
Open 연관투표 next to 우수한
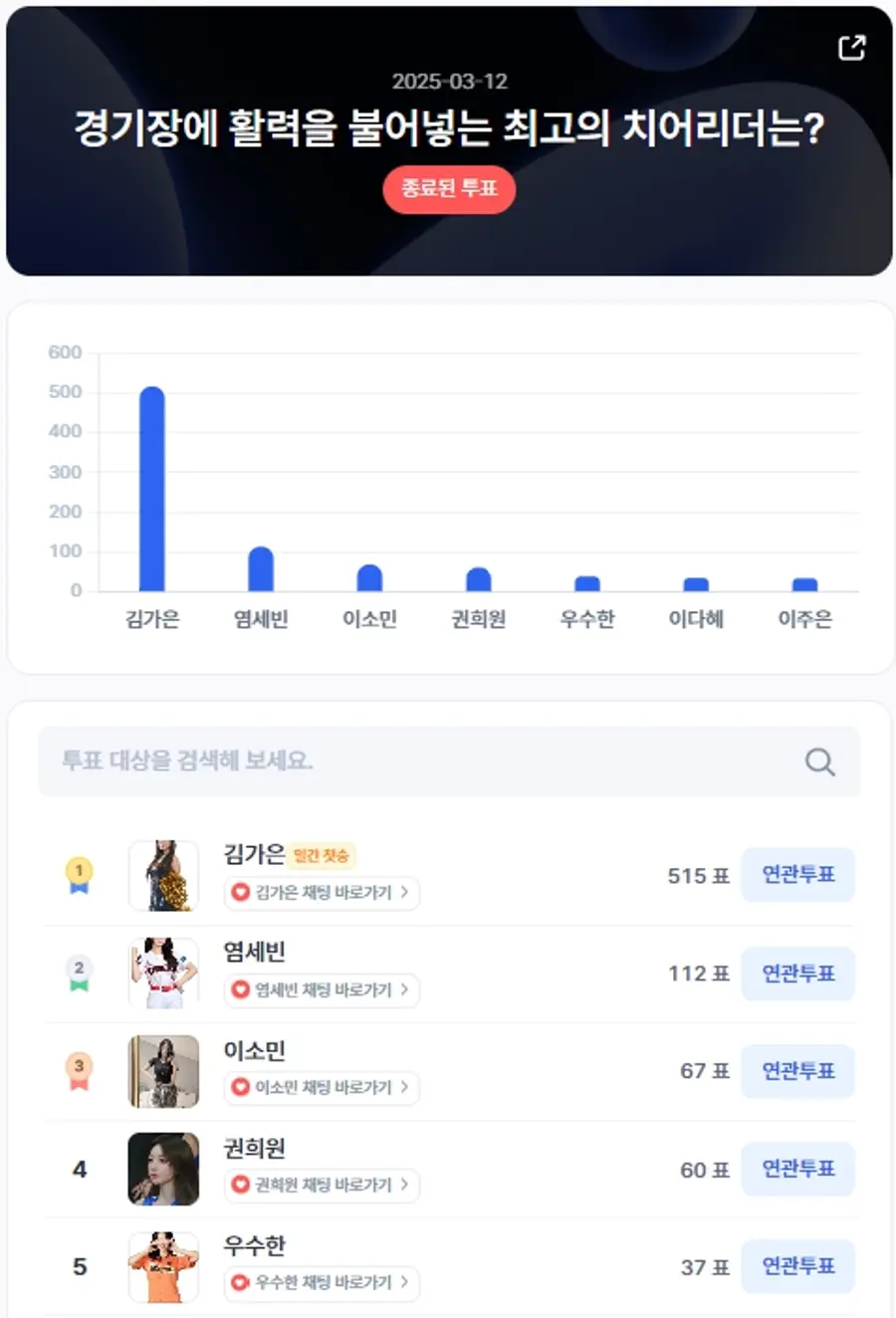click(x=798, y=1266)
